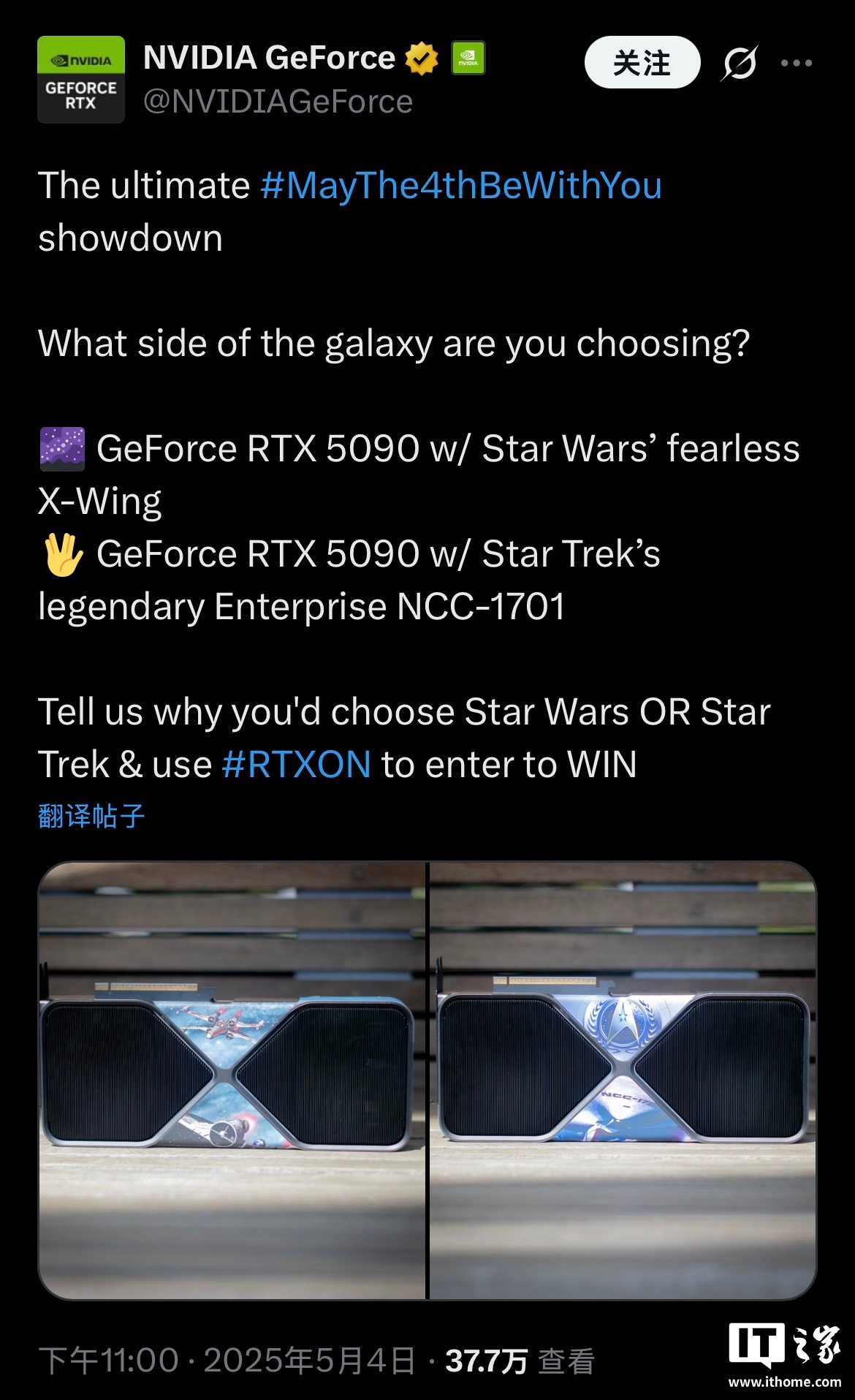View the Star Trek Enterprise GPU photo
This screenshot has width=855, height=1400.
pos(623,1080)
